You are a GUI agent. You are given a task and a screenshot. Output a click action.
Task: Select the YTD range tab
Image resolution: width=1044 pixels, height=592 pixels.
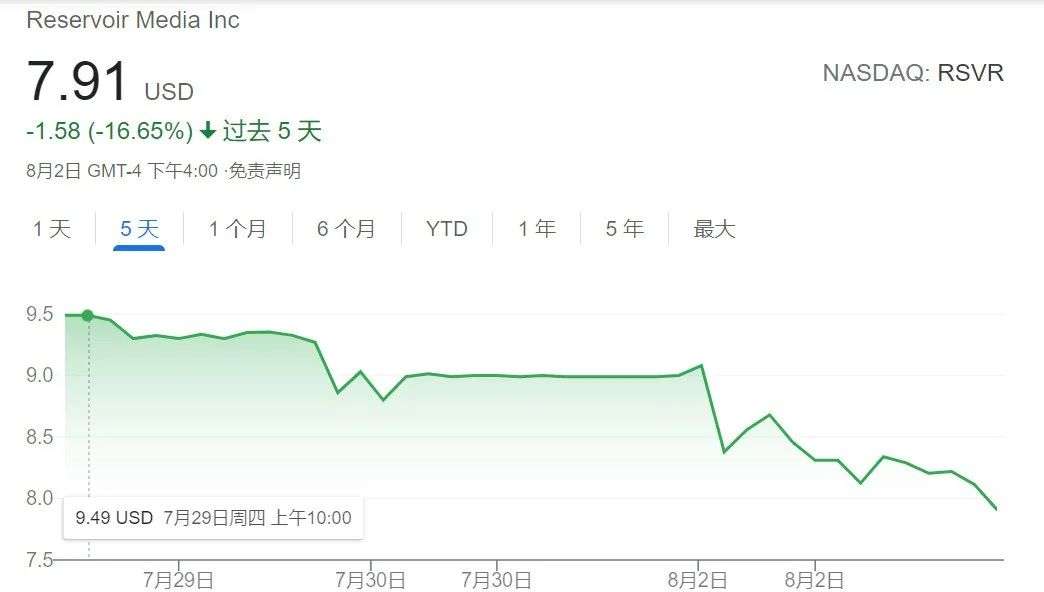click(x=446, y=229)
